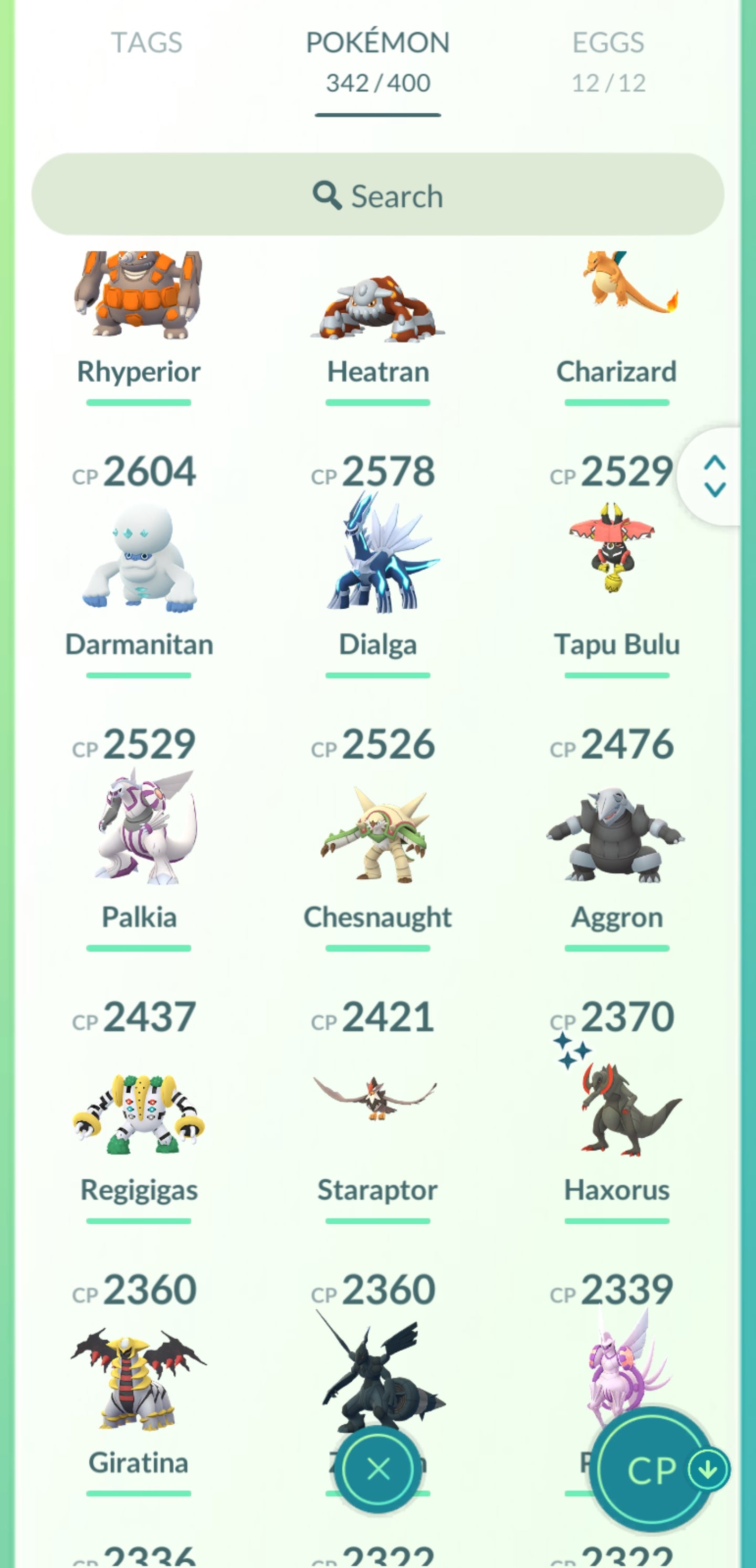Switch to the Tags tab
Screen dimensions: 756x1568
point(146,43)
